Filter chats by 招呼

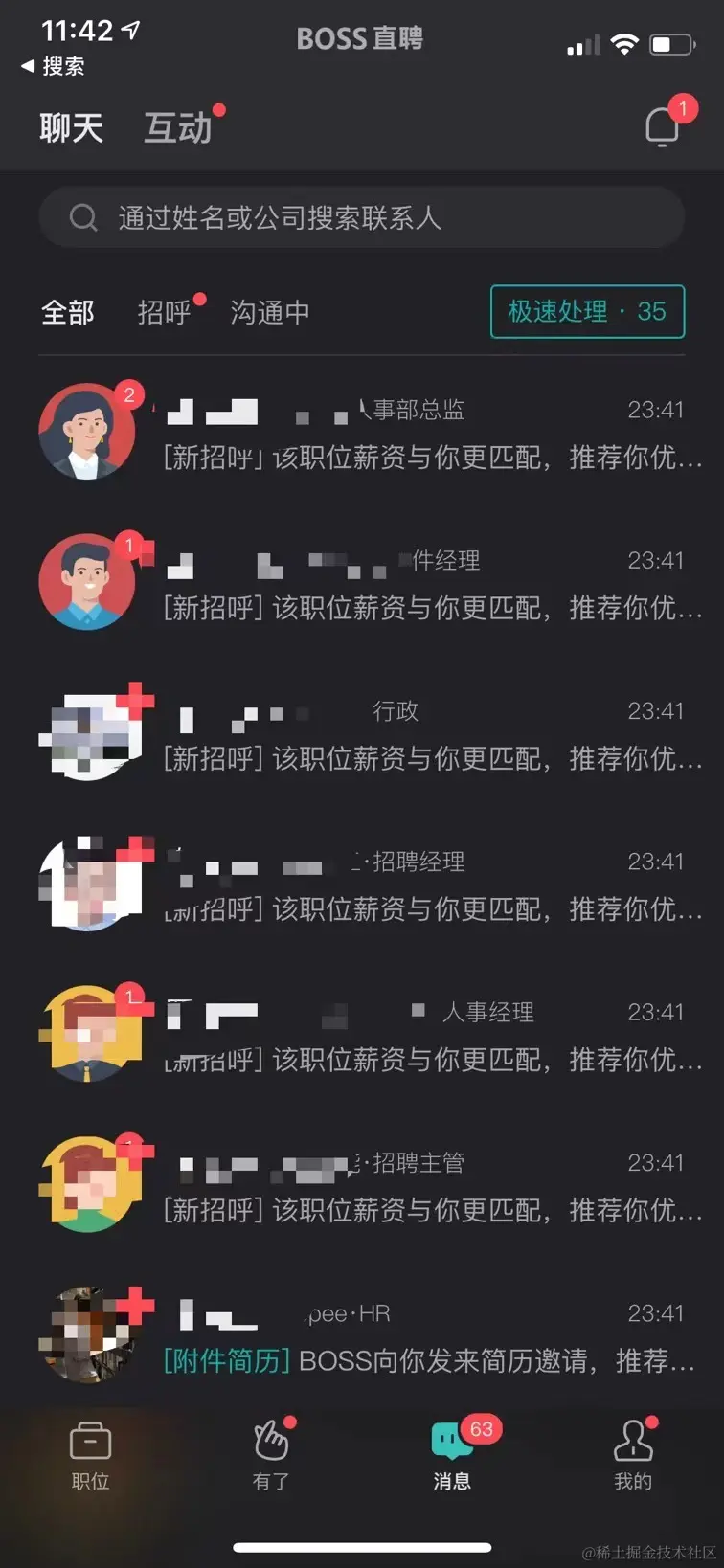(x=165, y=312)
